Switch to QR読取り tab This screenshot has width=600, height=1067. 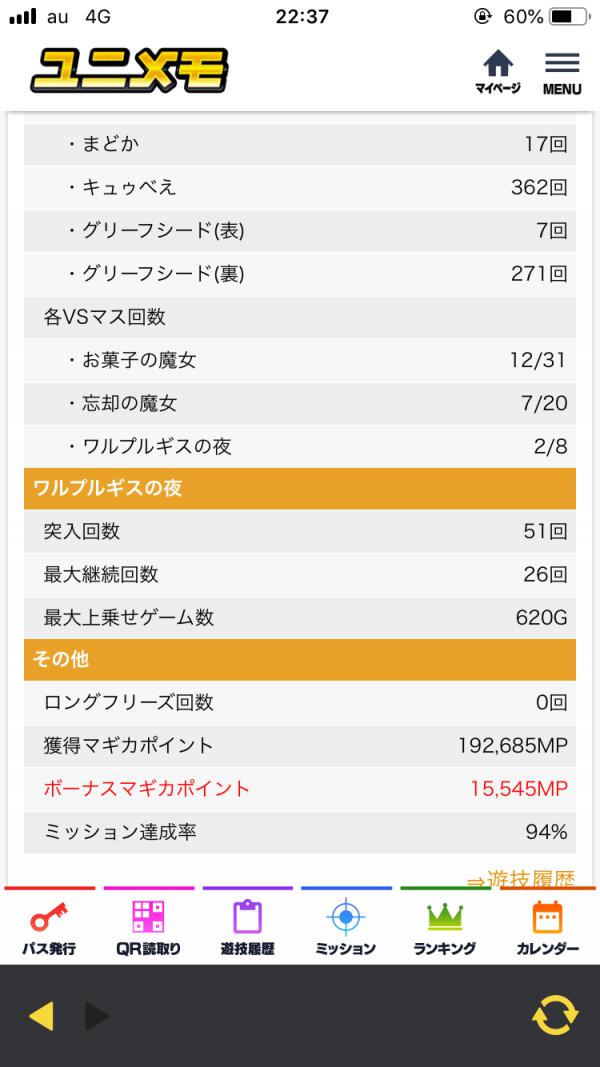click(148, 927)
